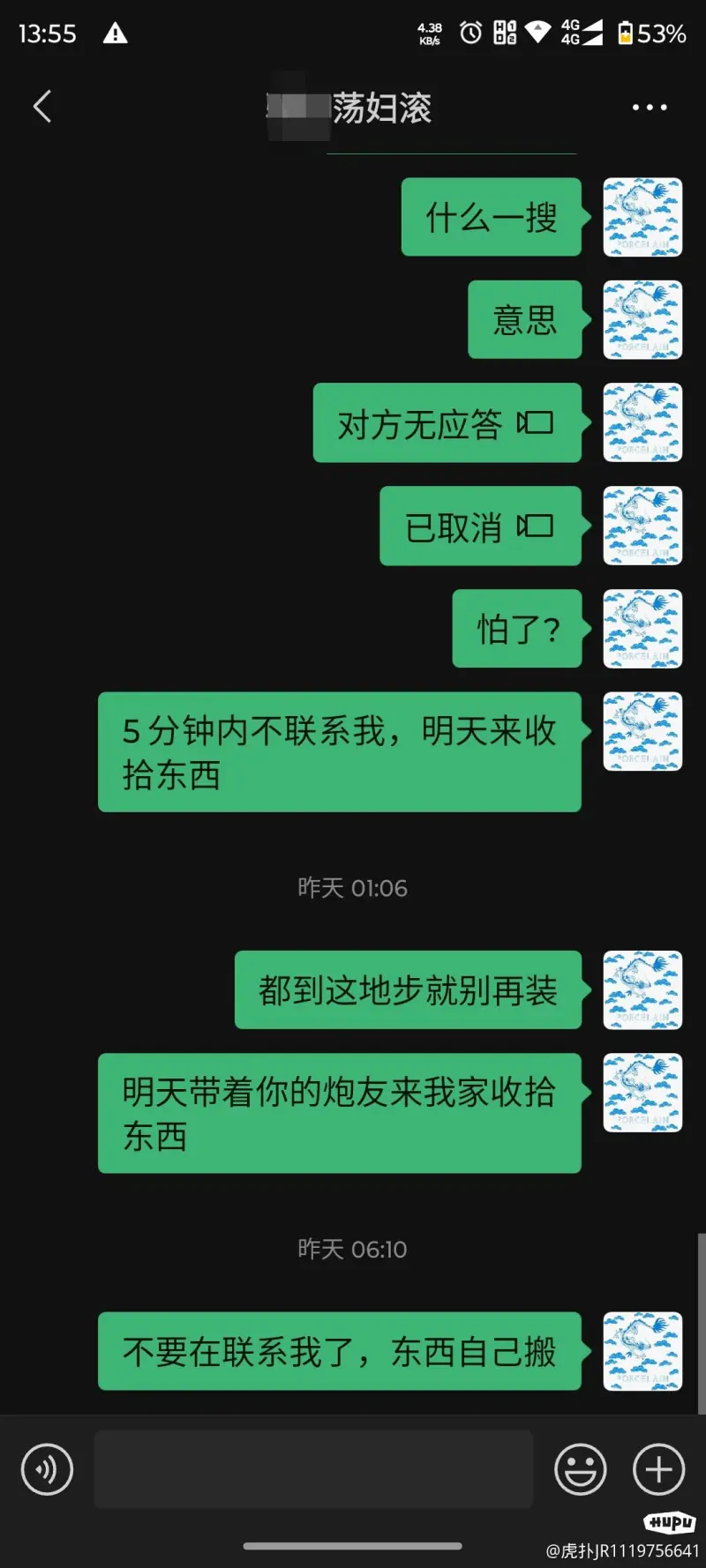Open the three-dot chat options menu

[x=650, y=108]
